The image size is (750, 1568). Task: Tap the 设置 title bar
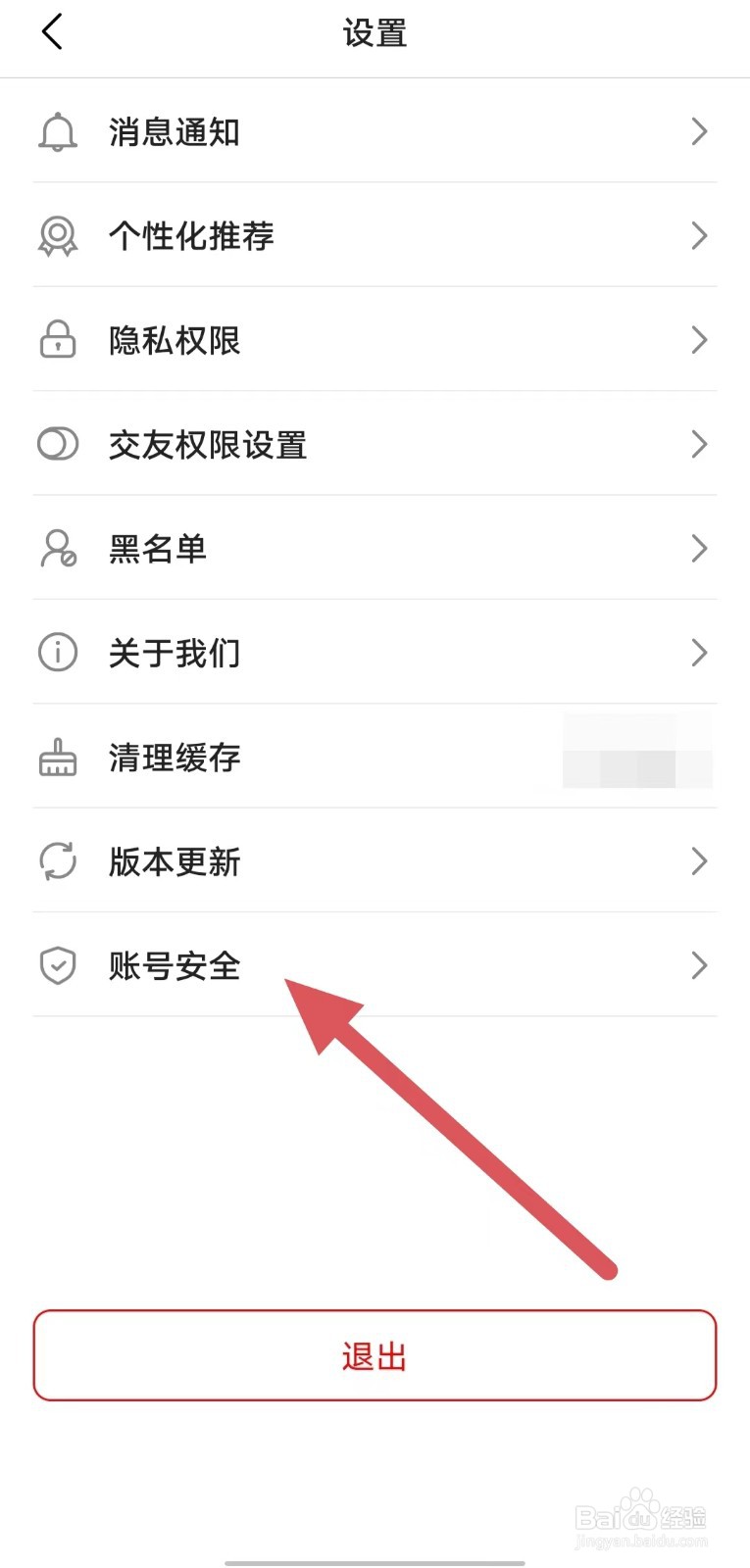375,32
